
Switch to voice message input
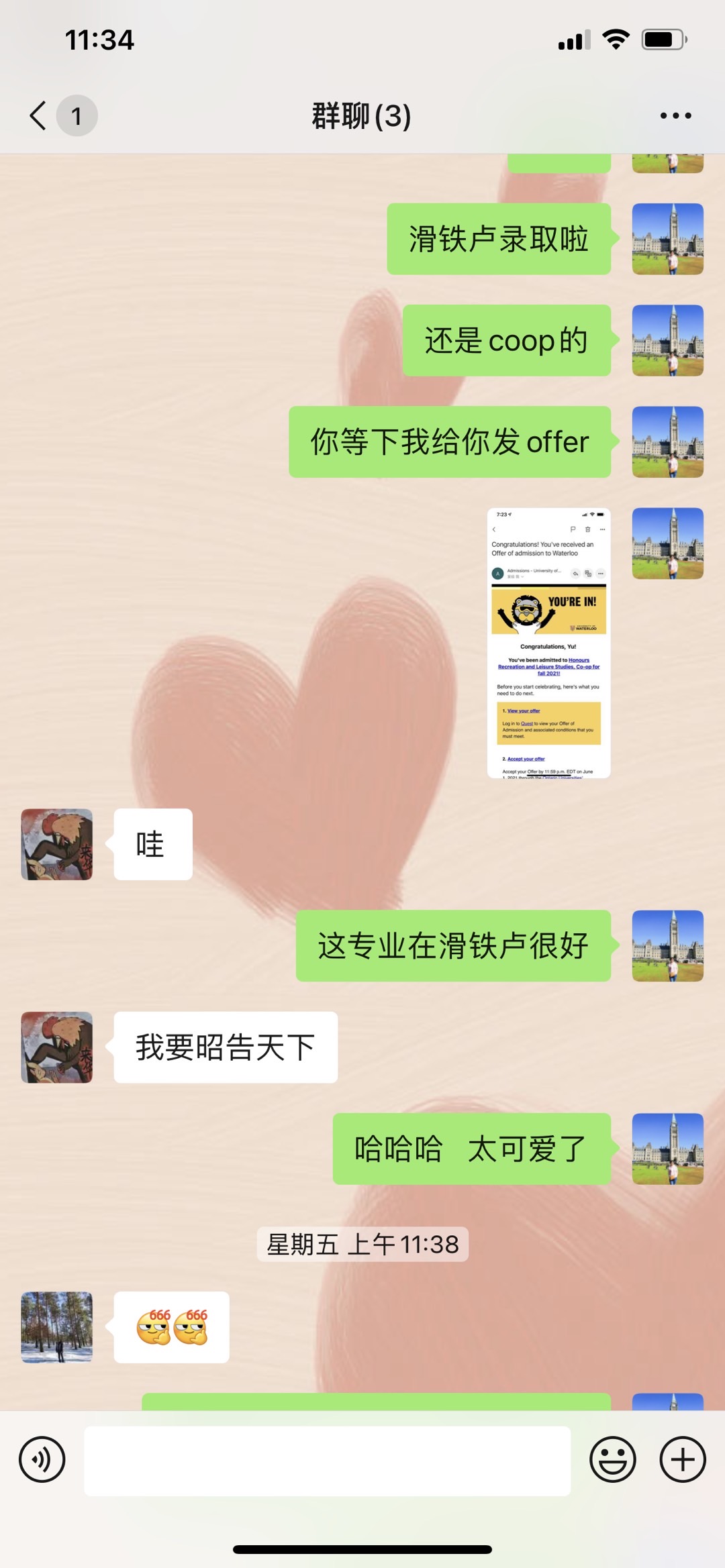click(42, 1459)
